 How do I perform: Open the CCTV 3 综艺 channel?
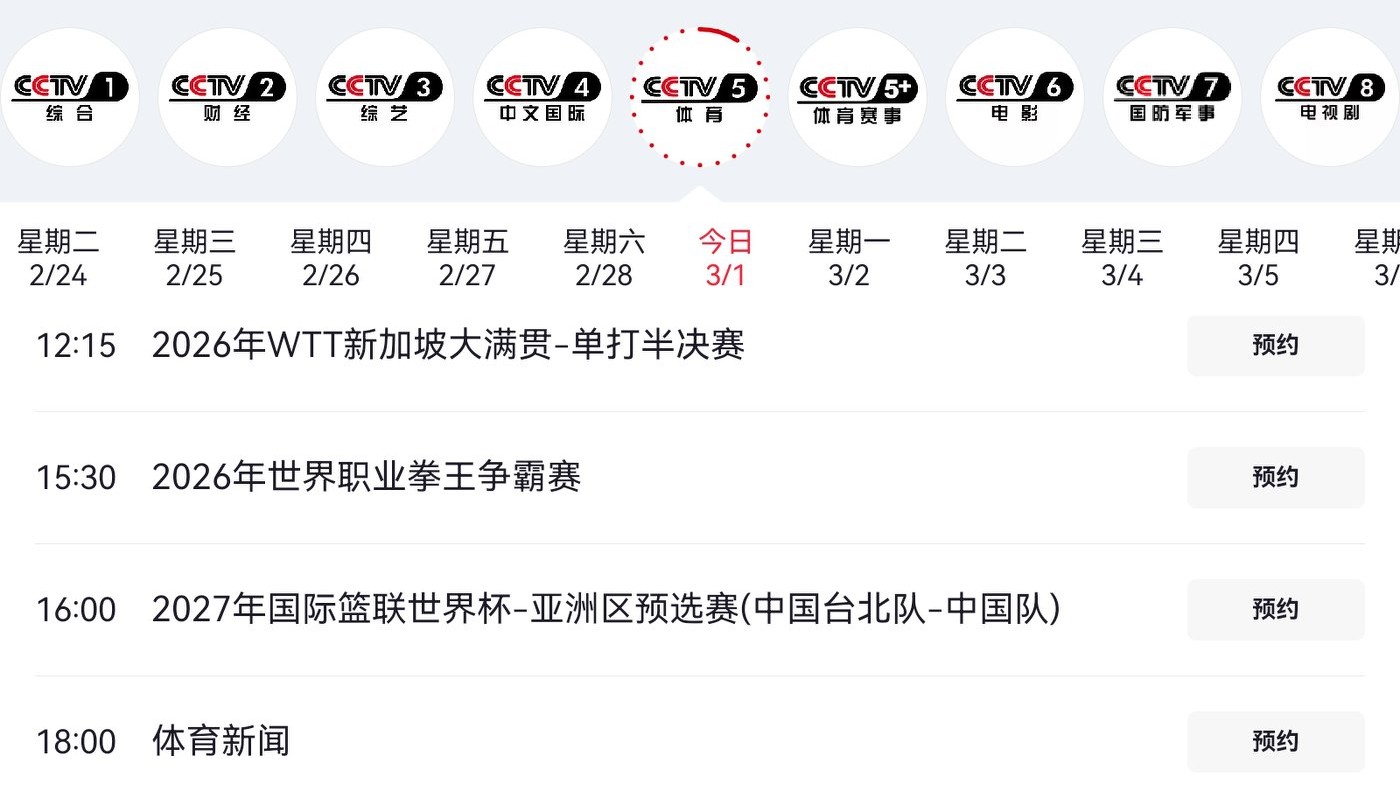click(x=385, y=97)
